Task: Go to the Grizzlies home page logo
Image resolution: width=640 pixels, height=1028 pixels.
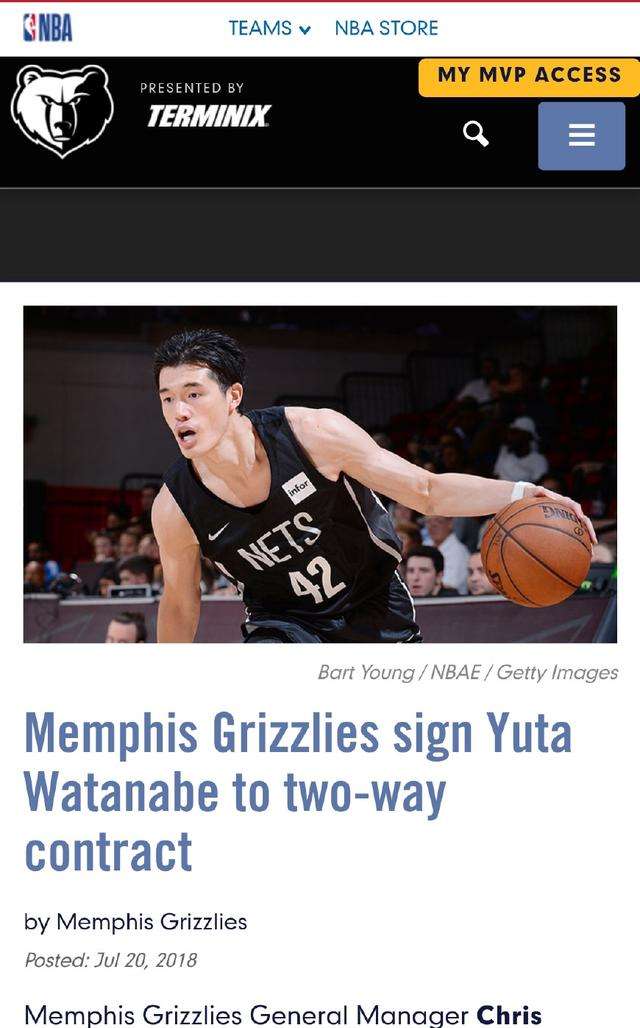Action: pos(62,110)
